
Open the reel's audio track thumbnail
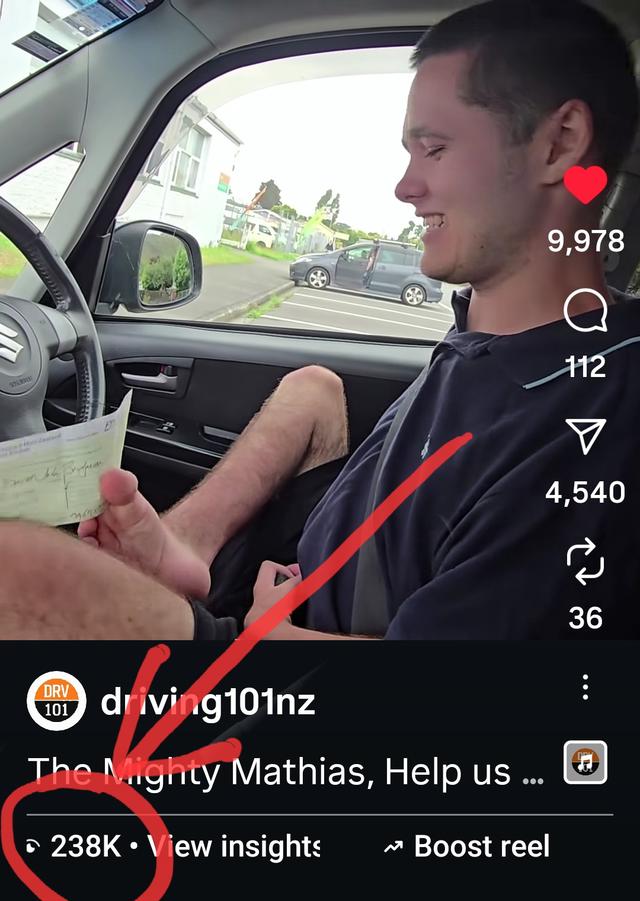(585, 765)
